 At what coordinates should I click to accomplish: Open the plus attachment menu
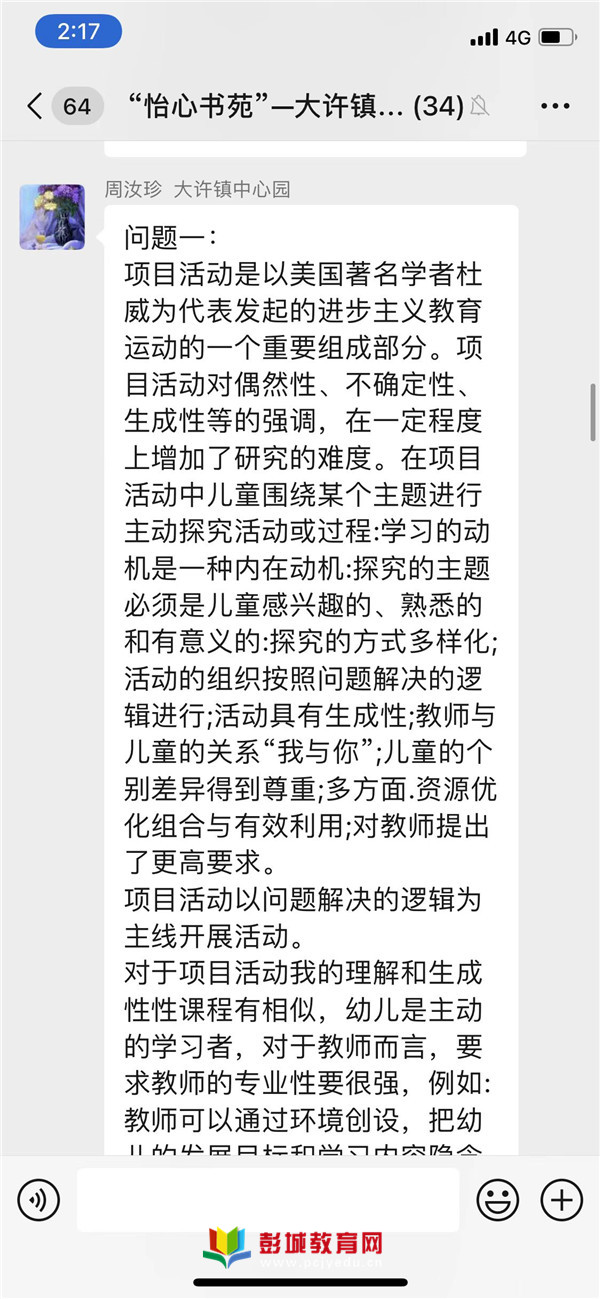point(561,1199)
